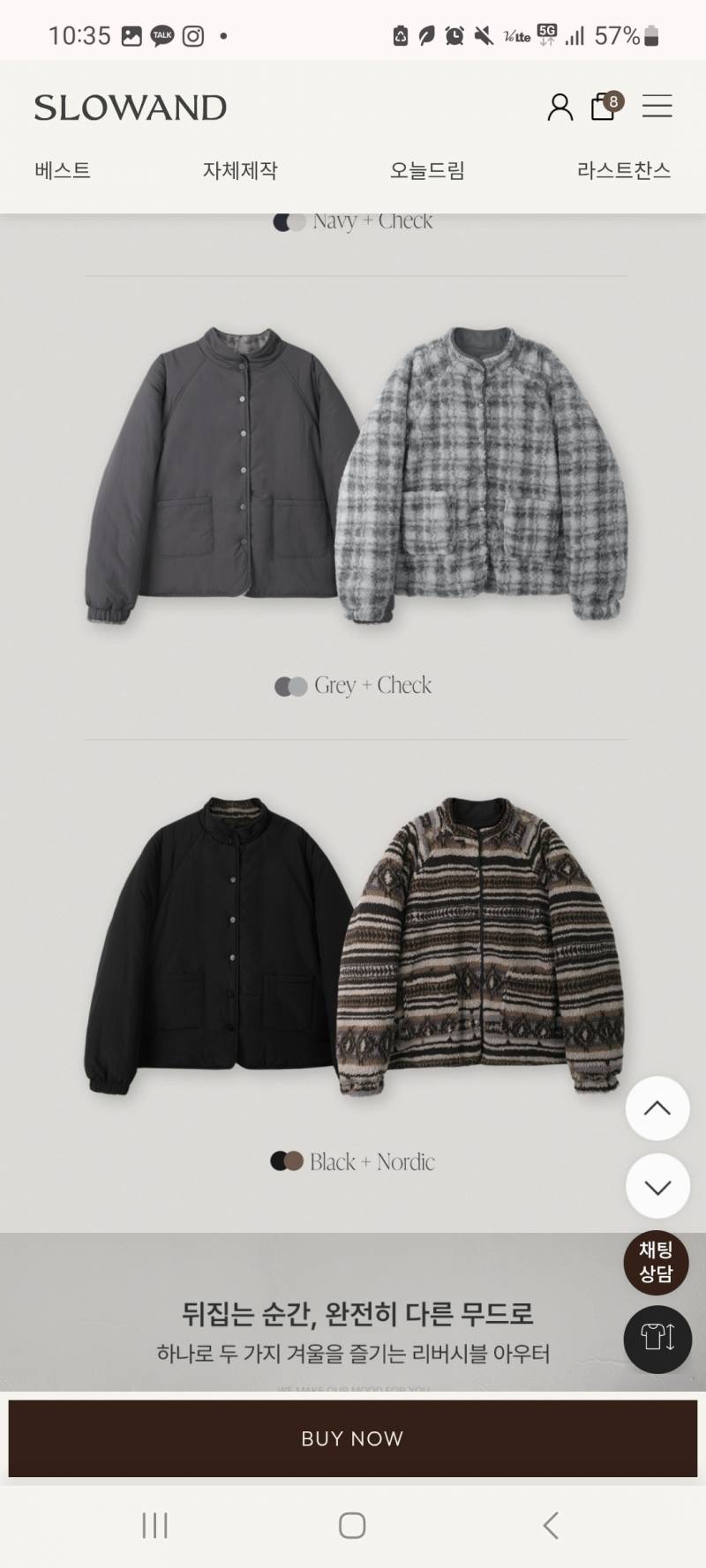
Task: Open my account profile icon
Action: point(560,107)
